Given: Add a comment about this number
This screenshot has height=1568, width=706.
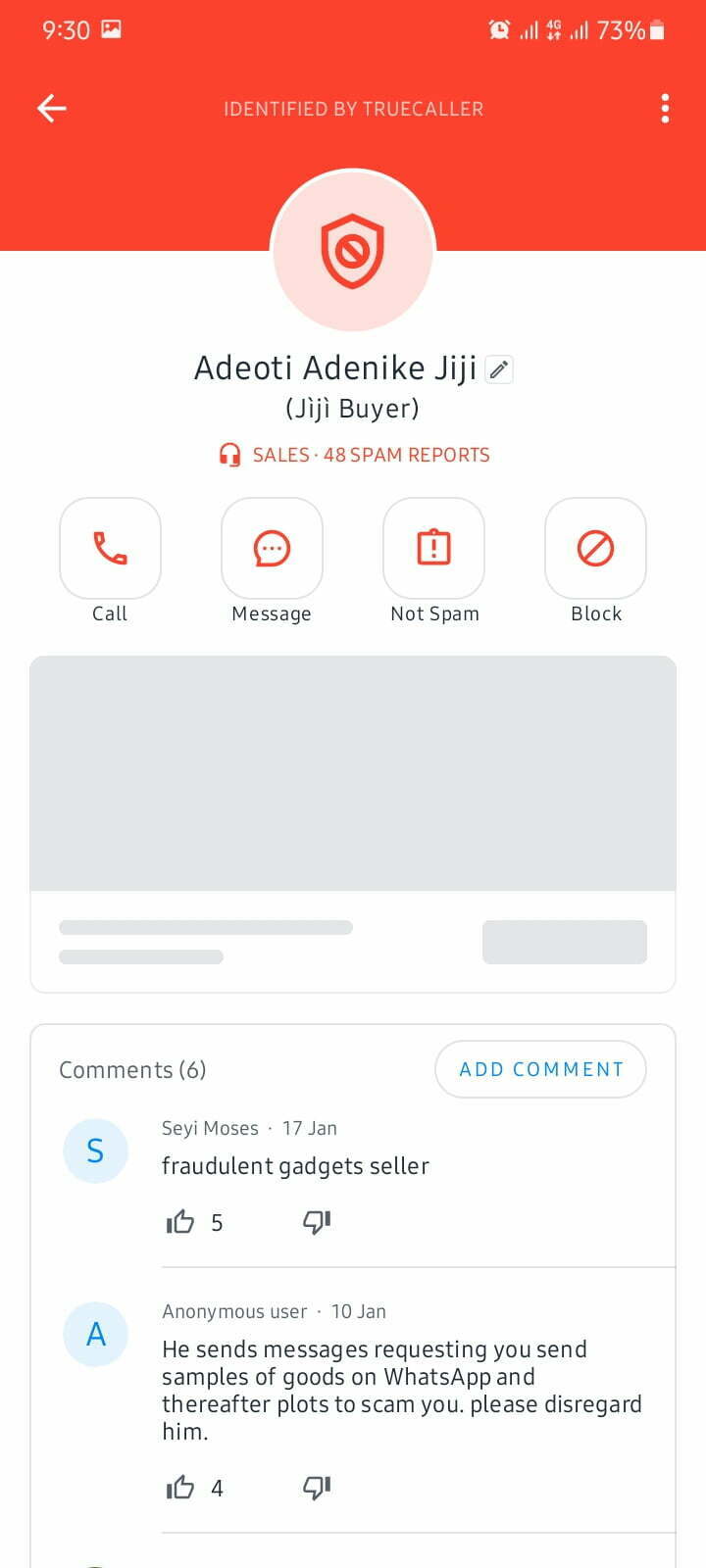Looking at the screenshot, I should click(540, 1069).
